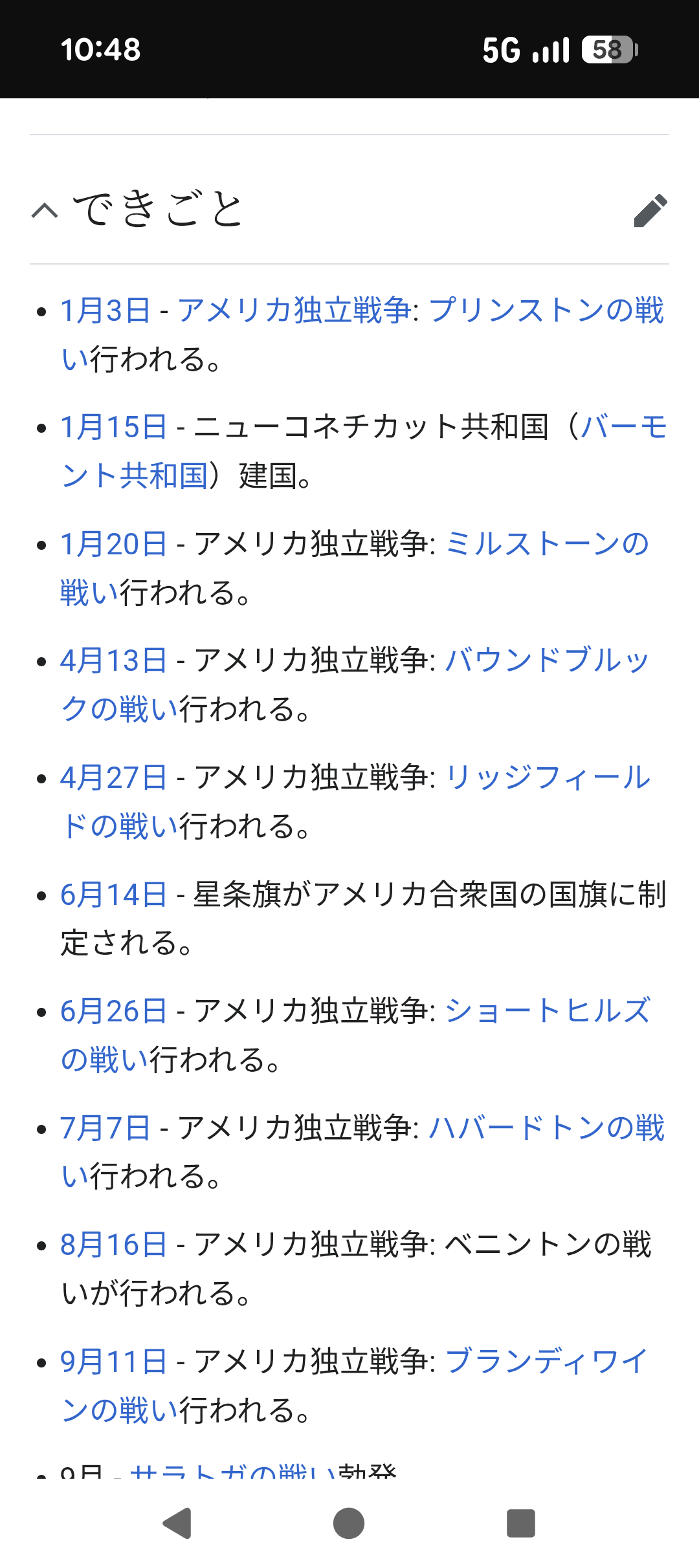Open the ブランディワインの戦い article
699x1568 pixels.
(546, 1362)
